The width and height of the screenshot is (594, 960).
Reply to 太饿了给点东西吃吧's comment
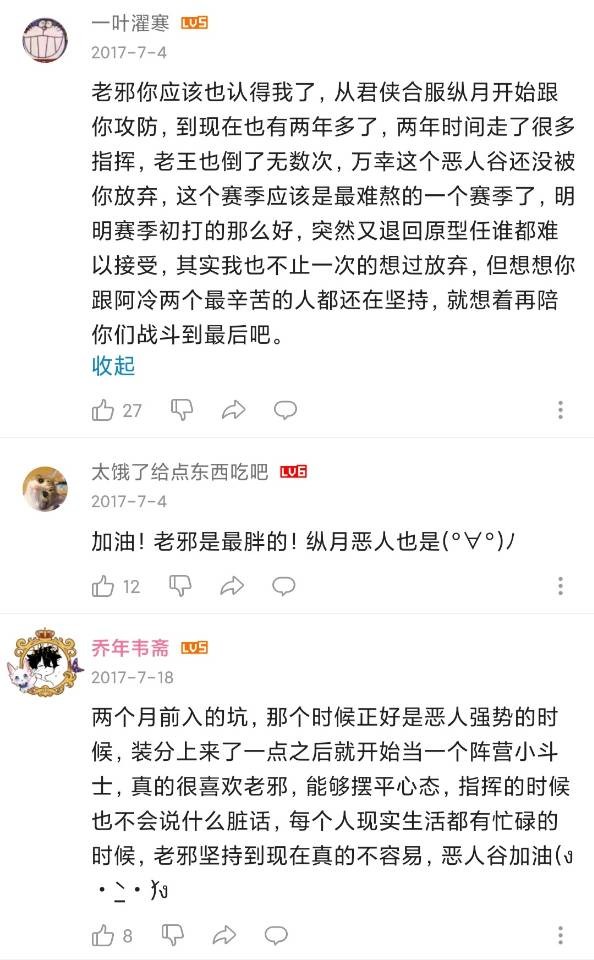coord(284,586)
